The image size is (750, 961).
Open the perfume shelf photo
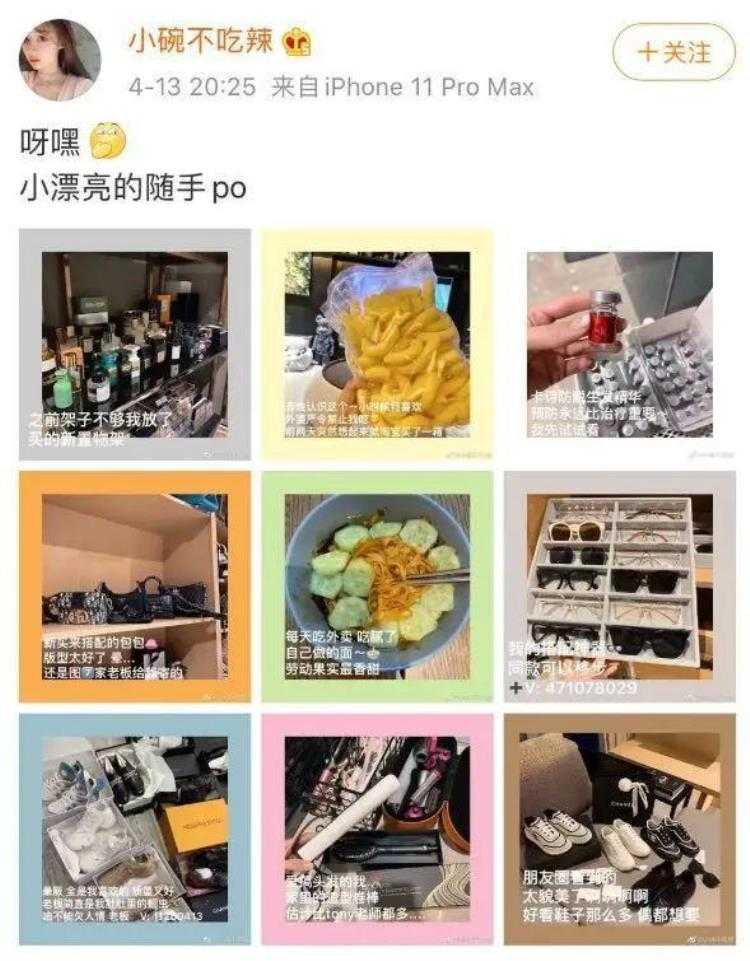pyautogui.click(x=135, y=344)
